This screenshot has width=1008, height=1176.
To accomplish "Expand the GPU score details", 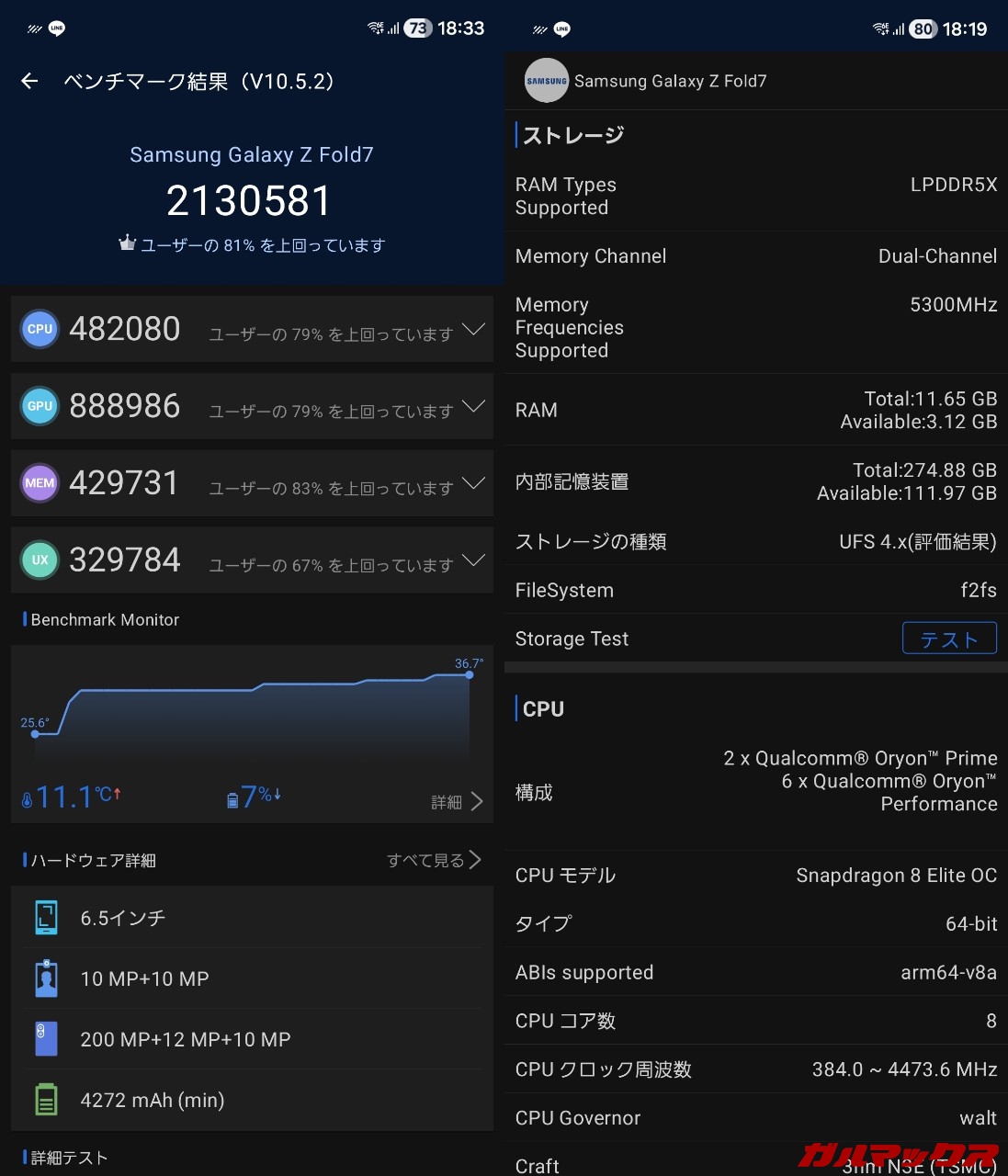I will click(x=473, y=406).
